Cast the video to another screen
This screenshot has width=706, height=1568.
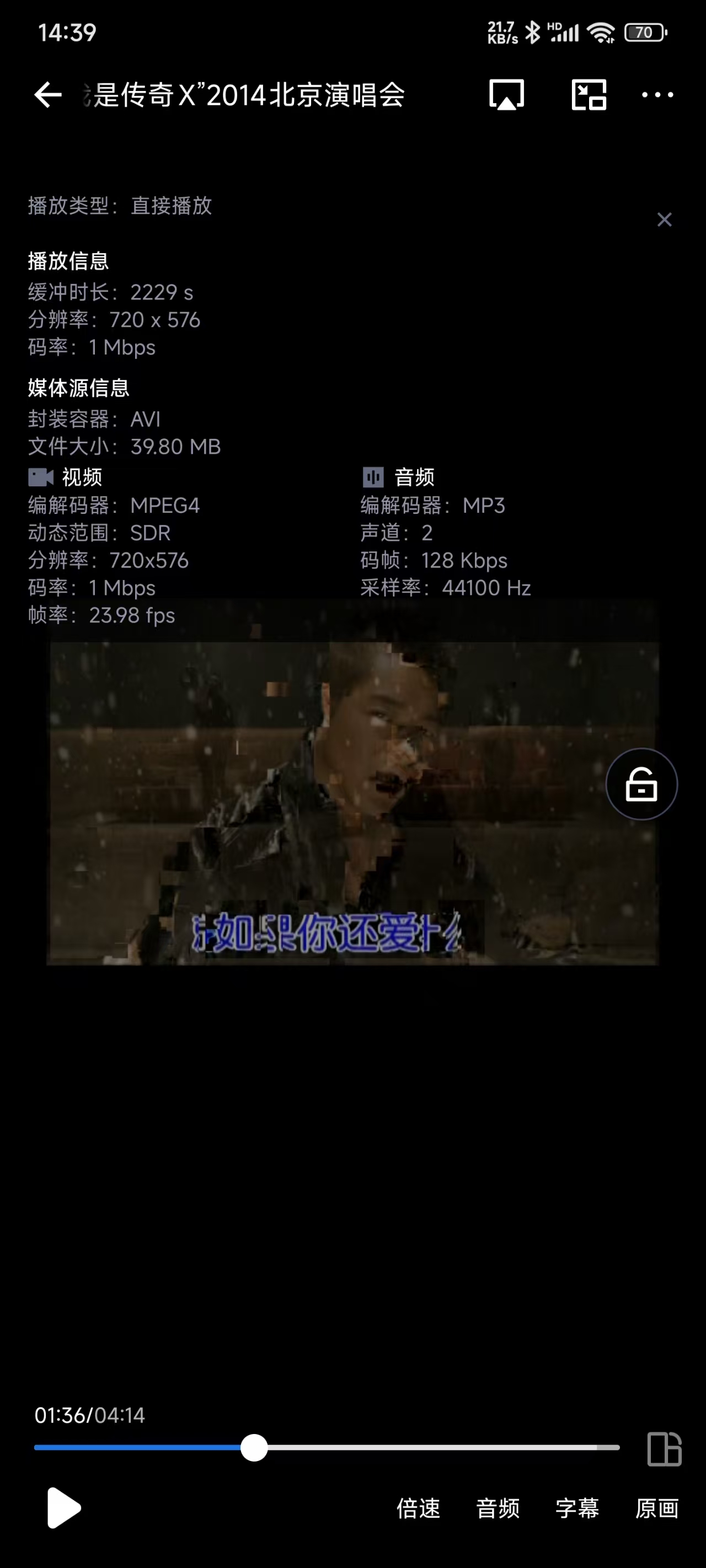[x=506, y=95]
